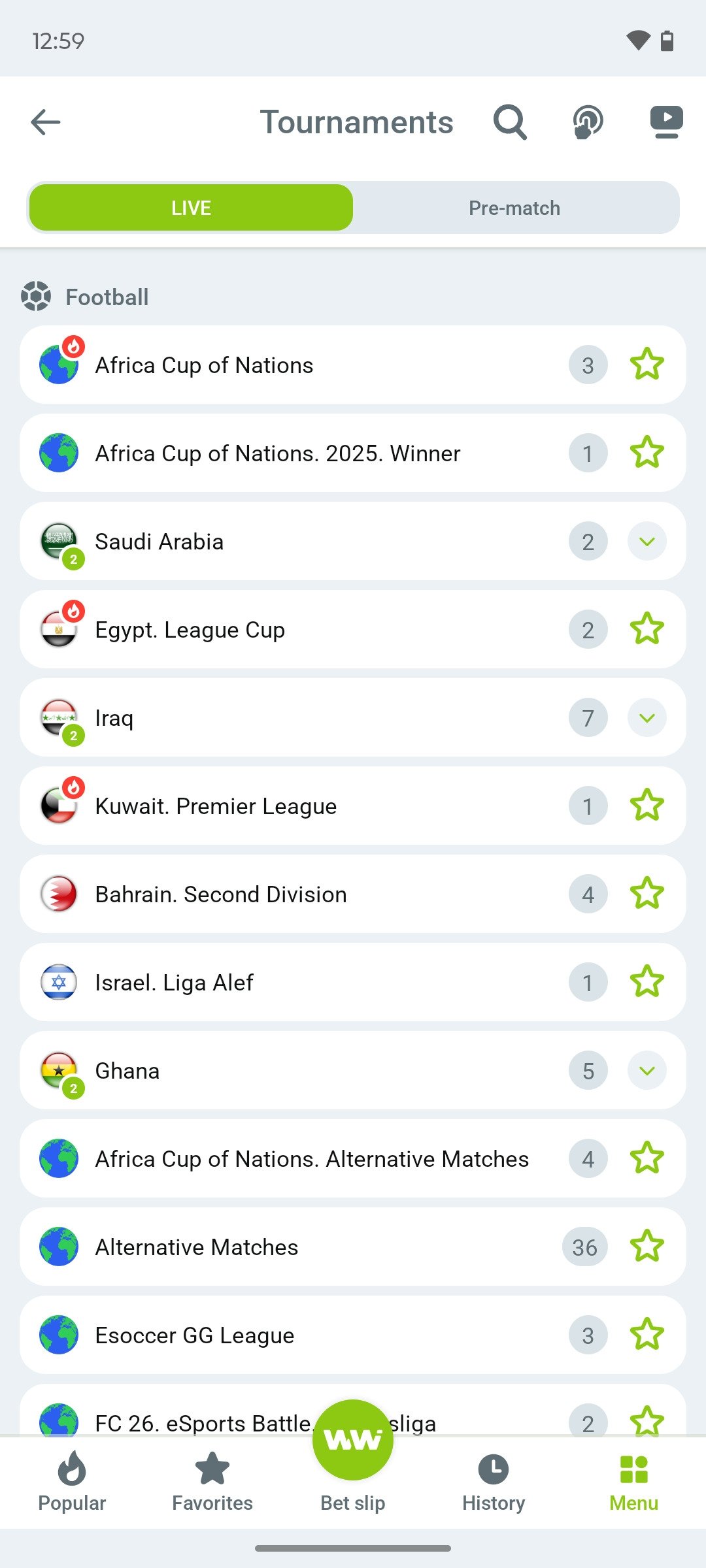Select the live streaming icon next to search
This screenshot has height=1568, width=706.
point(588,122)
